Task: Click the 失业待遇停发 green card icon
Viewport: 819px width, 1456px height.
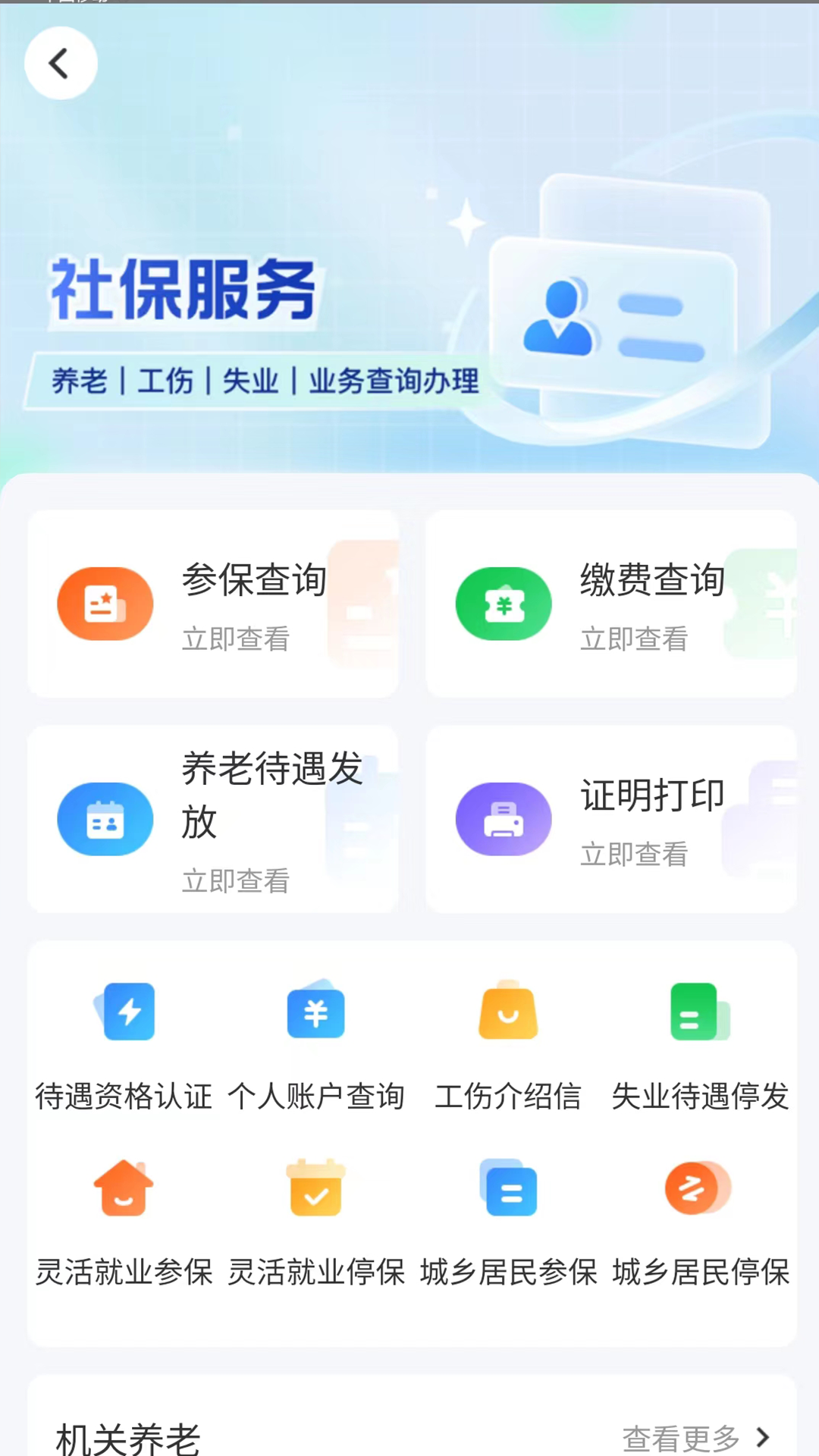Action: pos(698,1011)
